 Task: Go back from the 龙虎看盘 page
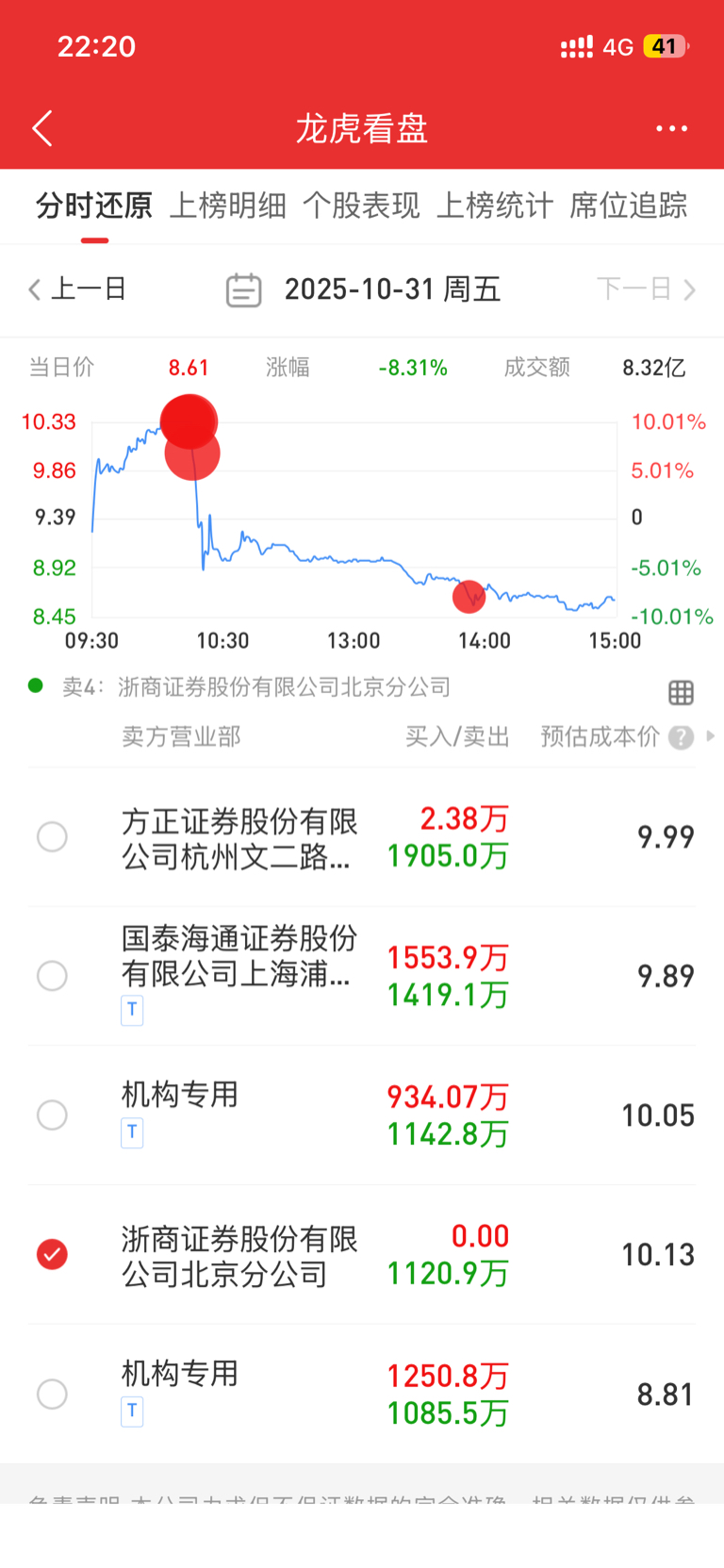42,128
